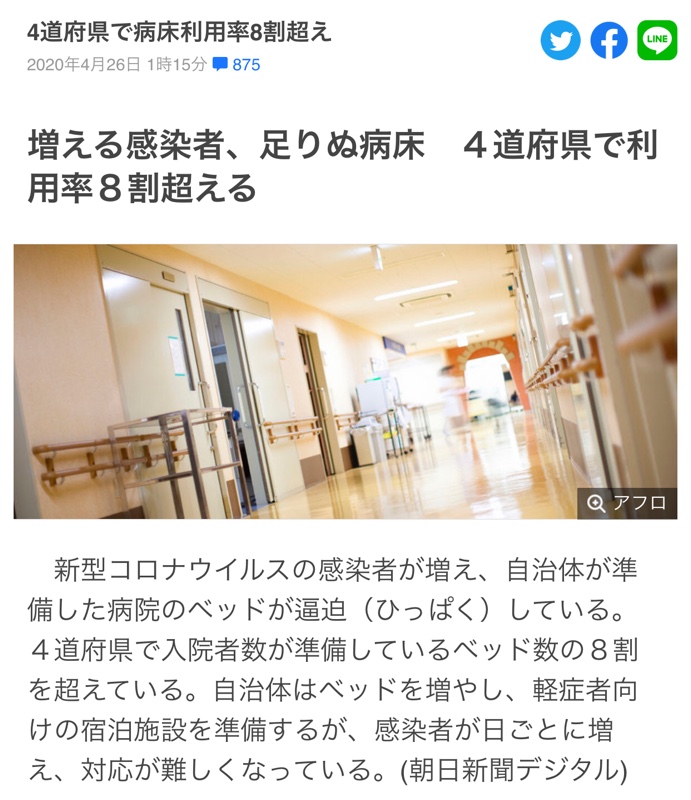Share this article on Twitter

[560, 41]
